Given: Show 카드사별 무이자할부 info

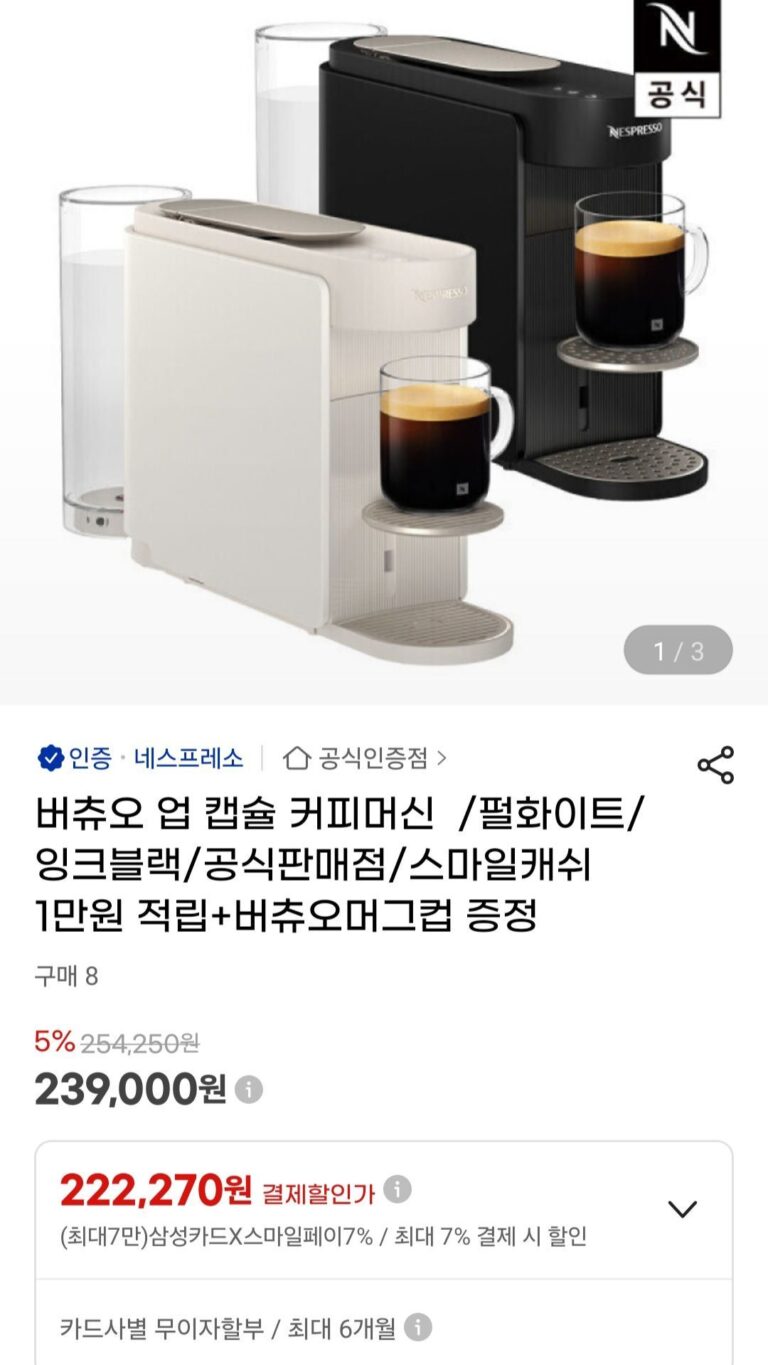Looking at the screenshot, I should (418, 1328).
